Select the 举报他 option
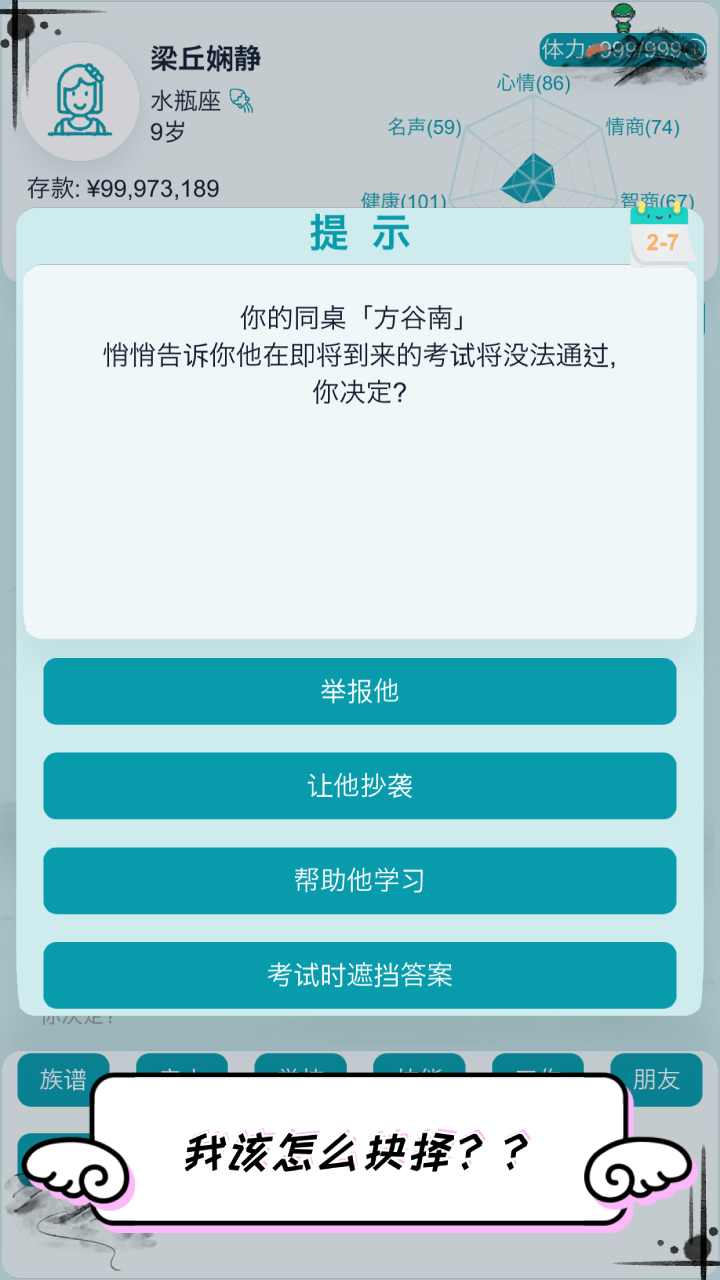This screenshot has height=1280, width=720. pos(360,692)
